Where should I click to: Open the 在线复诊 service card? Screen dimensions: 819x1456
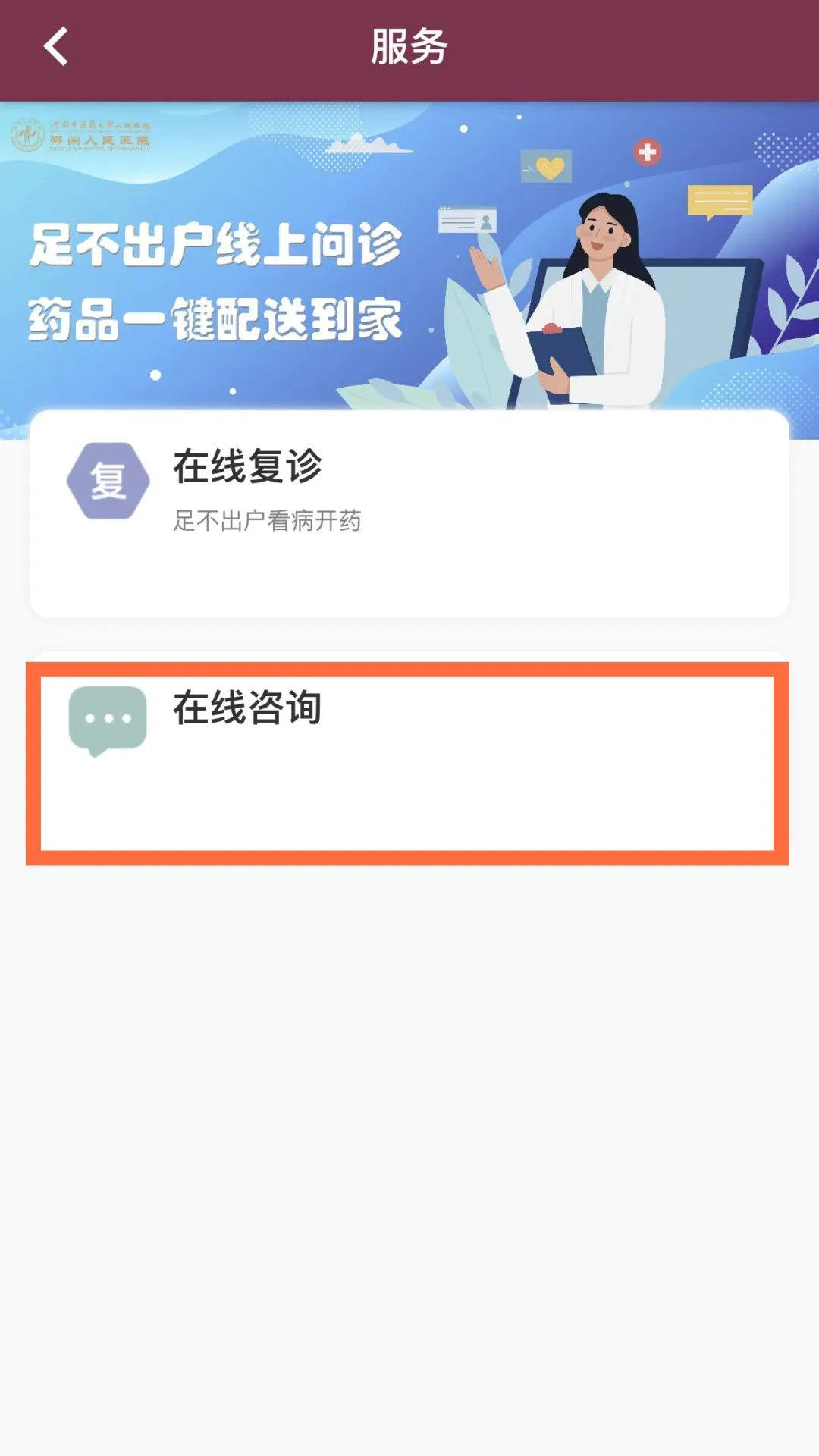pyautogui.click(x=408, y=513)
